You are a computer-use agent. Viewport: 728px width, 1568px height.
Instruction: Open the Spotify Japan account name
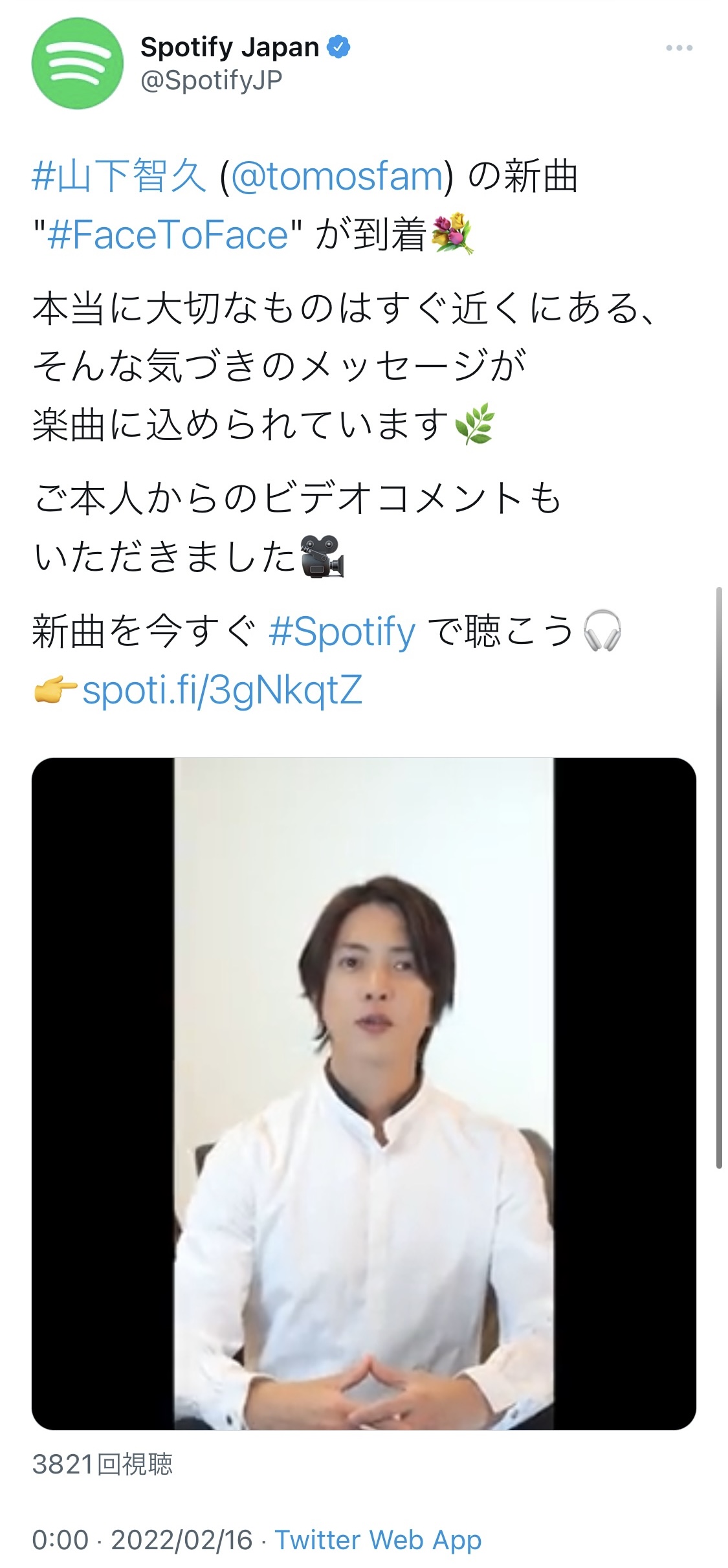point(230,47)
